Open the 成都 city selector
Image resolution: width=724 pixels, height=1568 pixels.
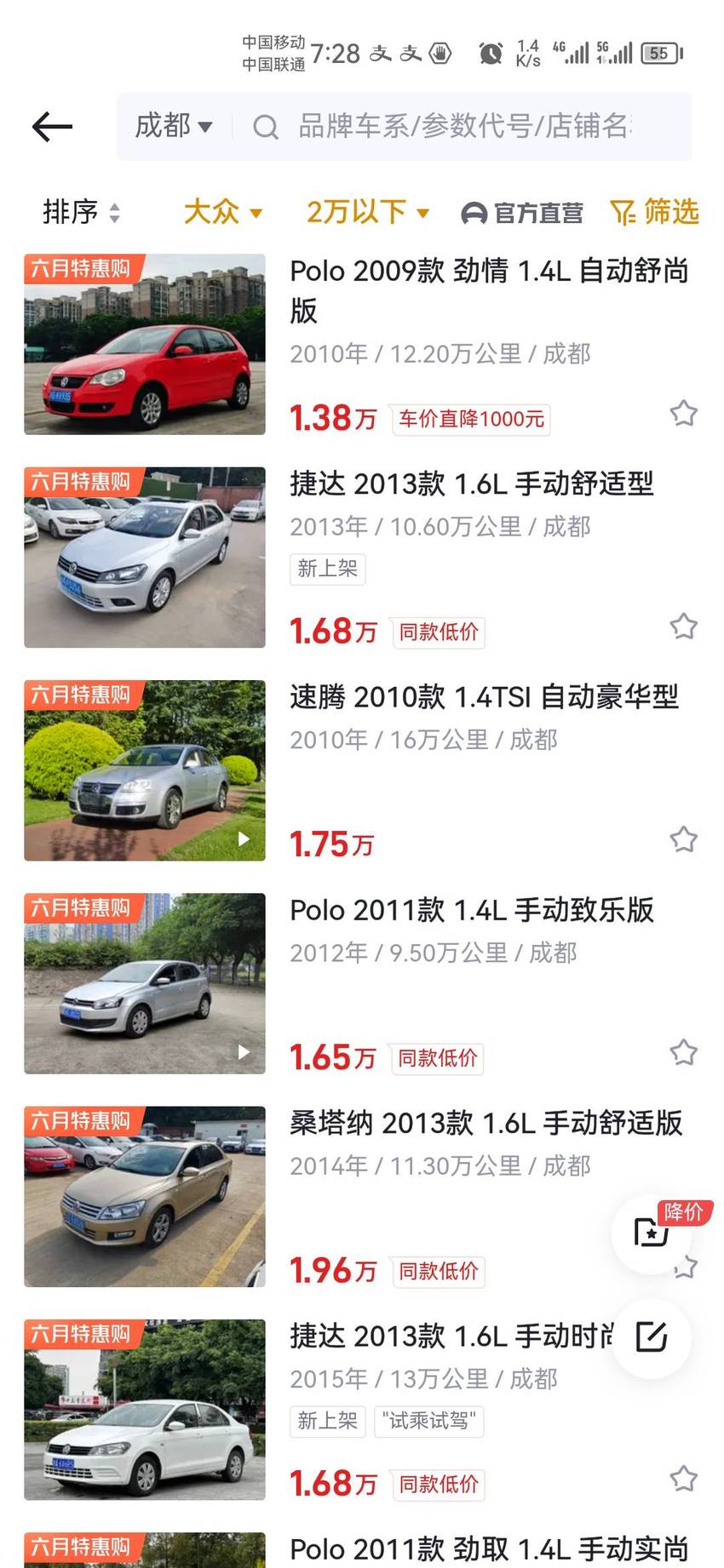174,126
